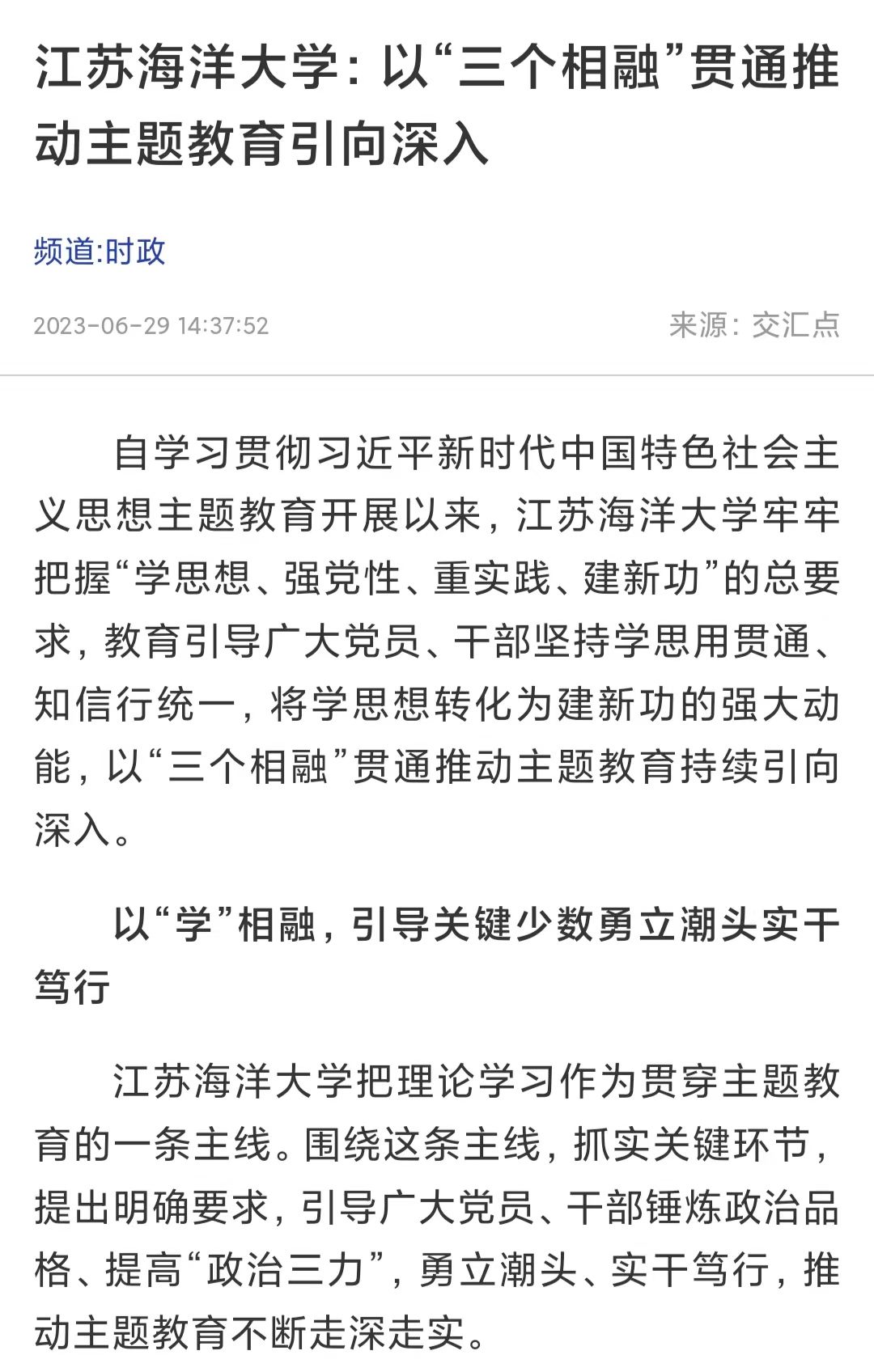This screenshot has width=874, height=1372.
Task: Open the 频道:时政 channel link
Action: click(100, 252)
